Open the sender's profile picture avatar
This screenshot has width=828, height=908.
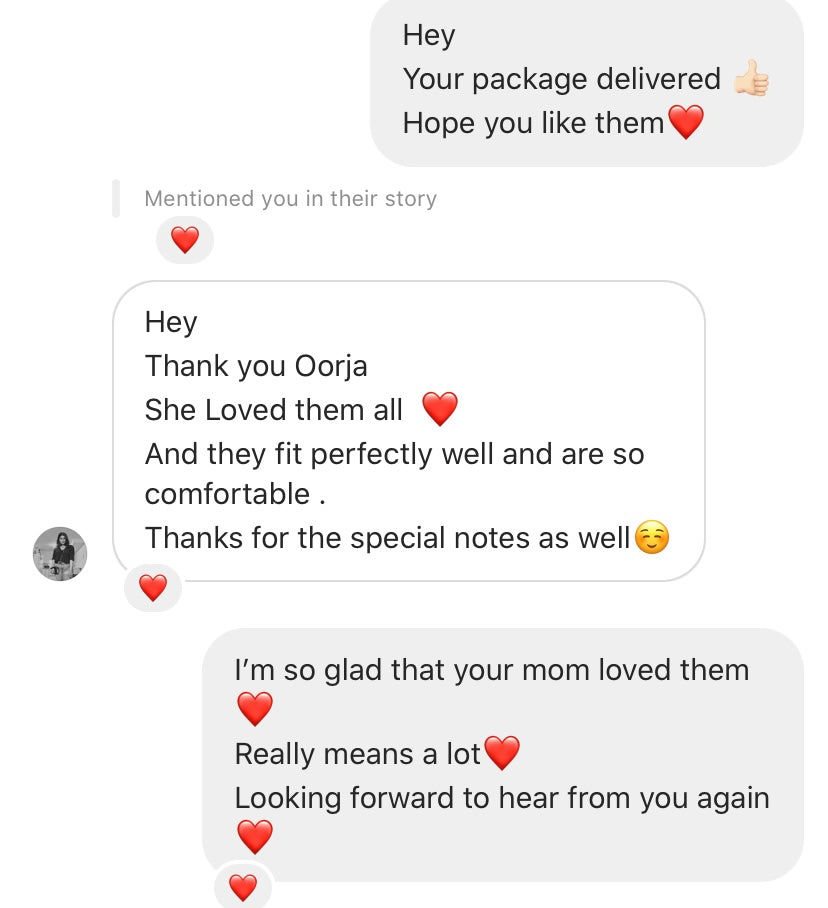tap(60, 553)
